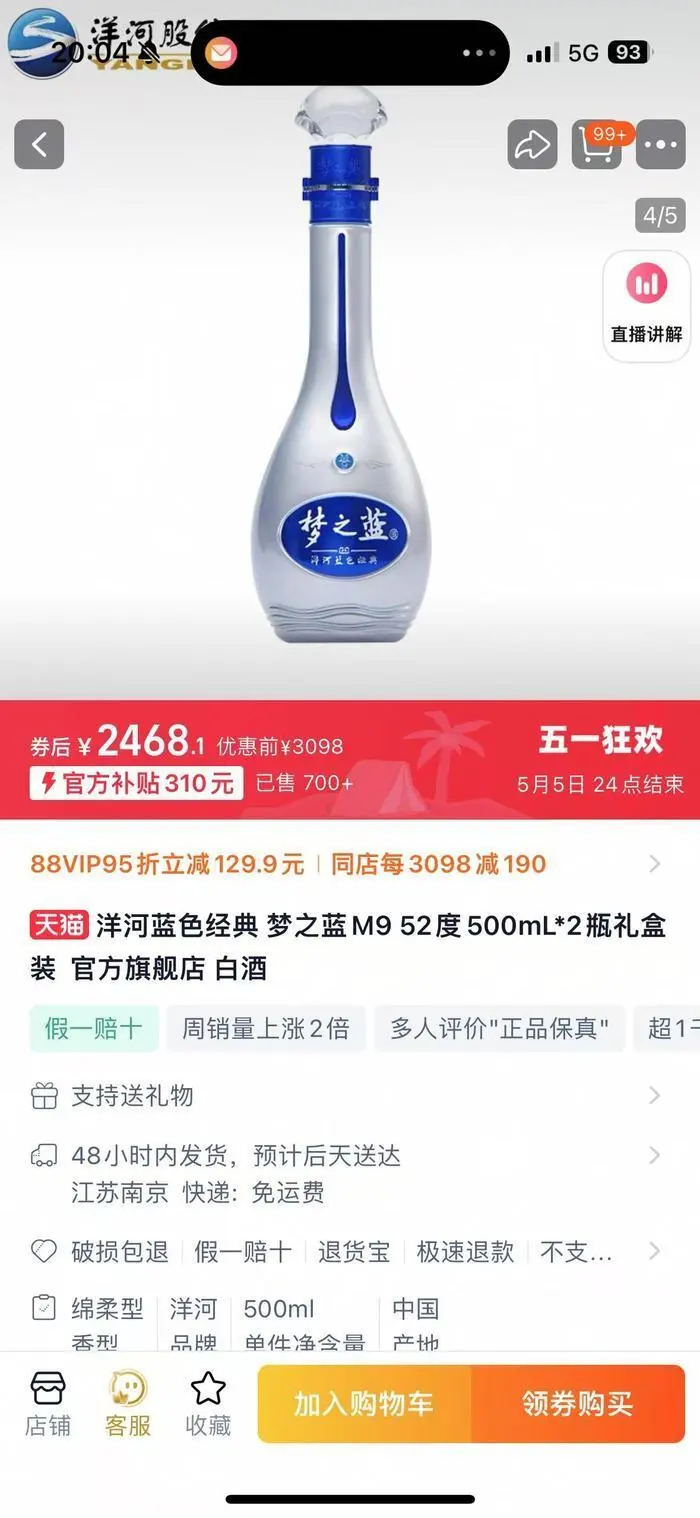Open 直播讲解 live broadcast
This screenshot has height=1518, width=700.
pos(646,306)
